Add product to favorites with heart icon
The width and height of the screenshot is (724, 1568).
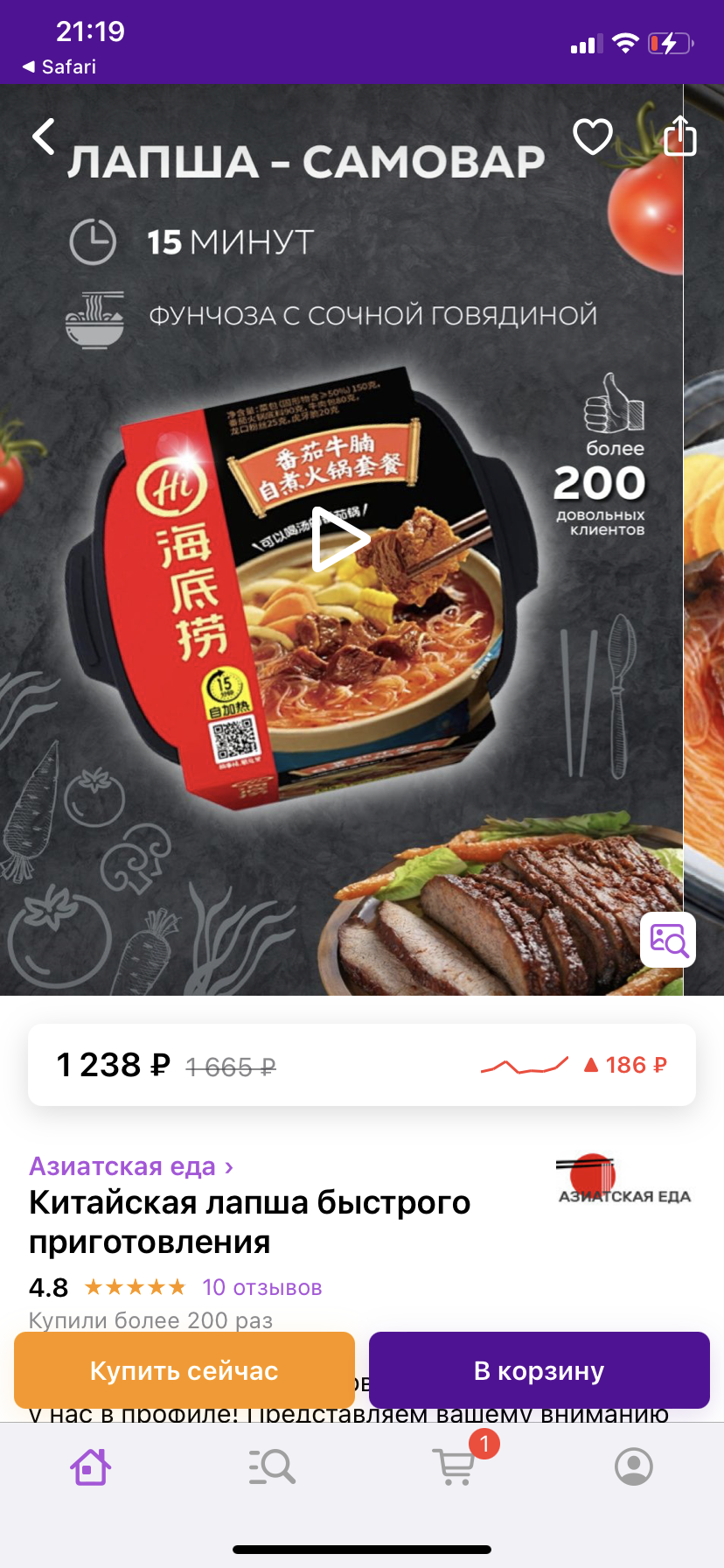(592, 136)
